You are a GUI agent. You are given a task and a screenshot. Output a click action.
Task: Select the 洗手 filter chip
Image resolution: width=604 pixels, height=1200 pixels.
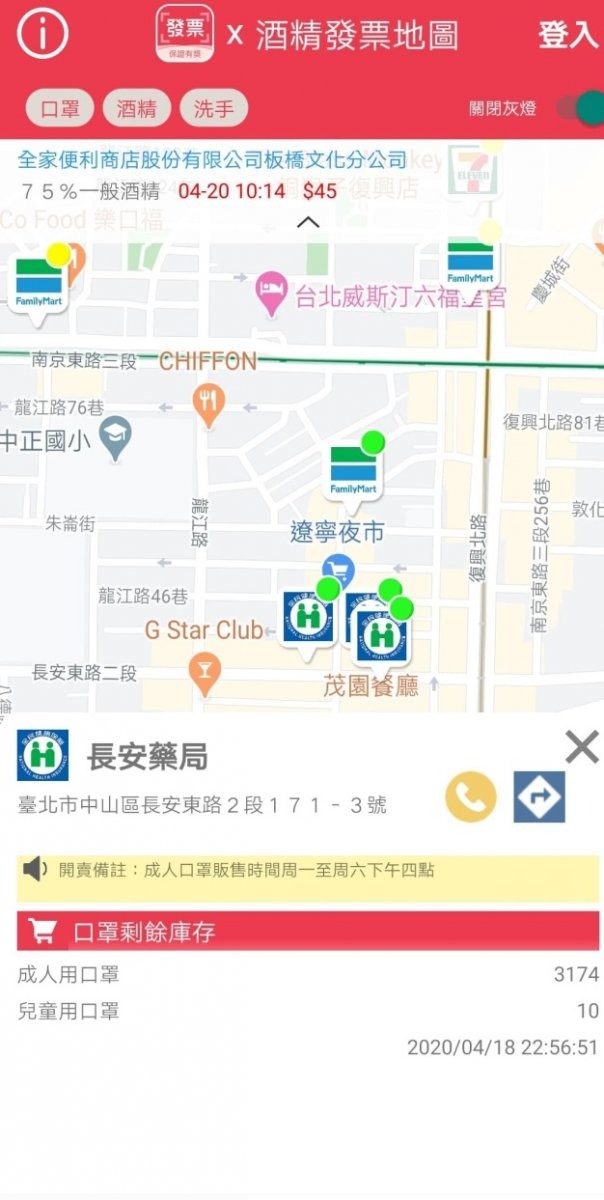pyautogui.click(x=213, y=108)
